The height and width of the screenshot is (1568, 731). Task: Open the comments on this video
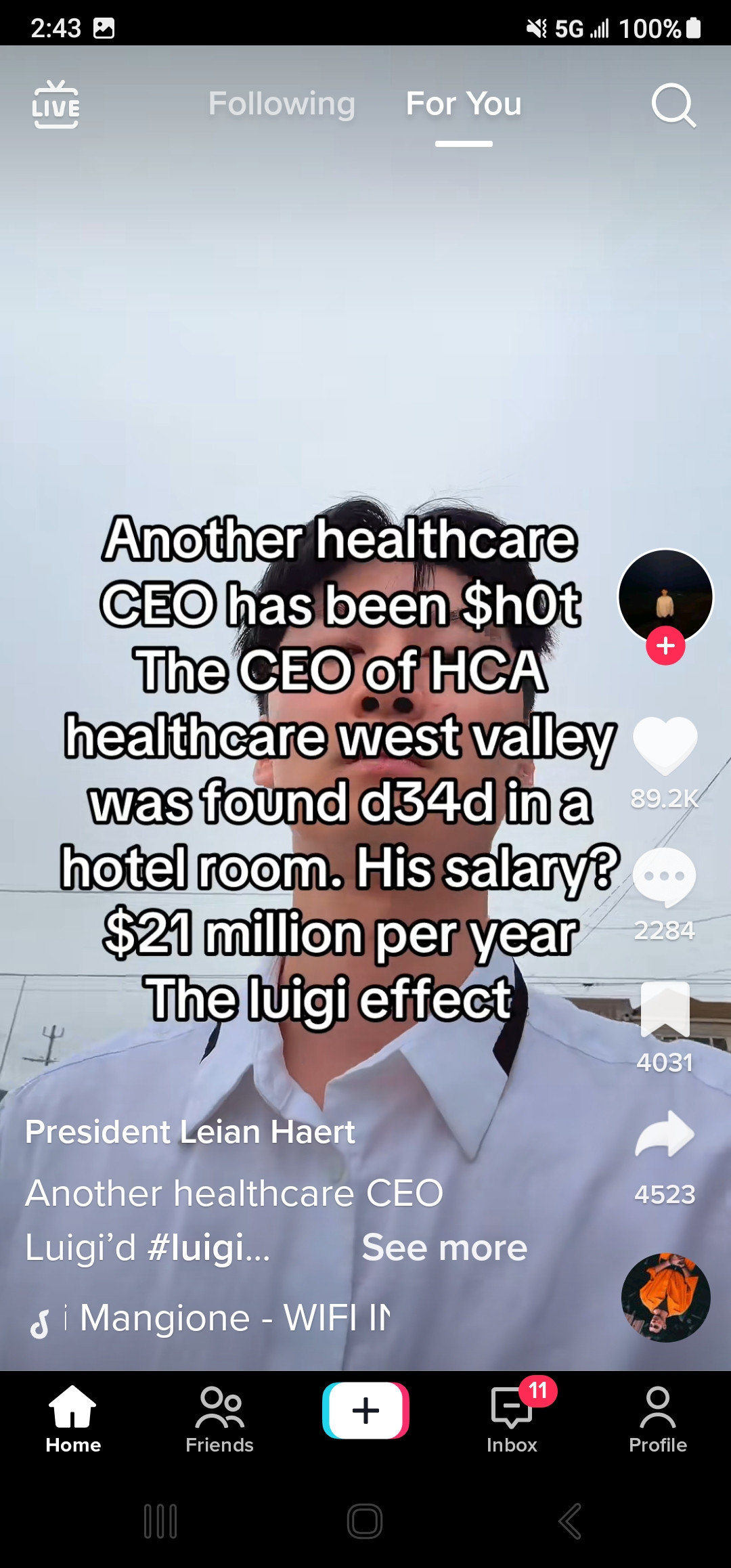(665, 876)
